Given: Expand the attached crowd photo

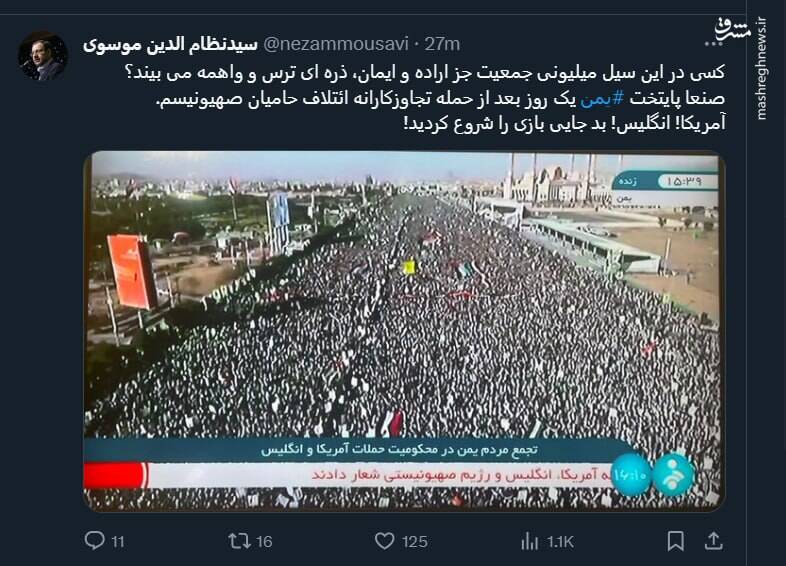Looking at the screenshot, I should [402, 330].
